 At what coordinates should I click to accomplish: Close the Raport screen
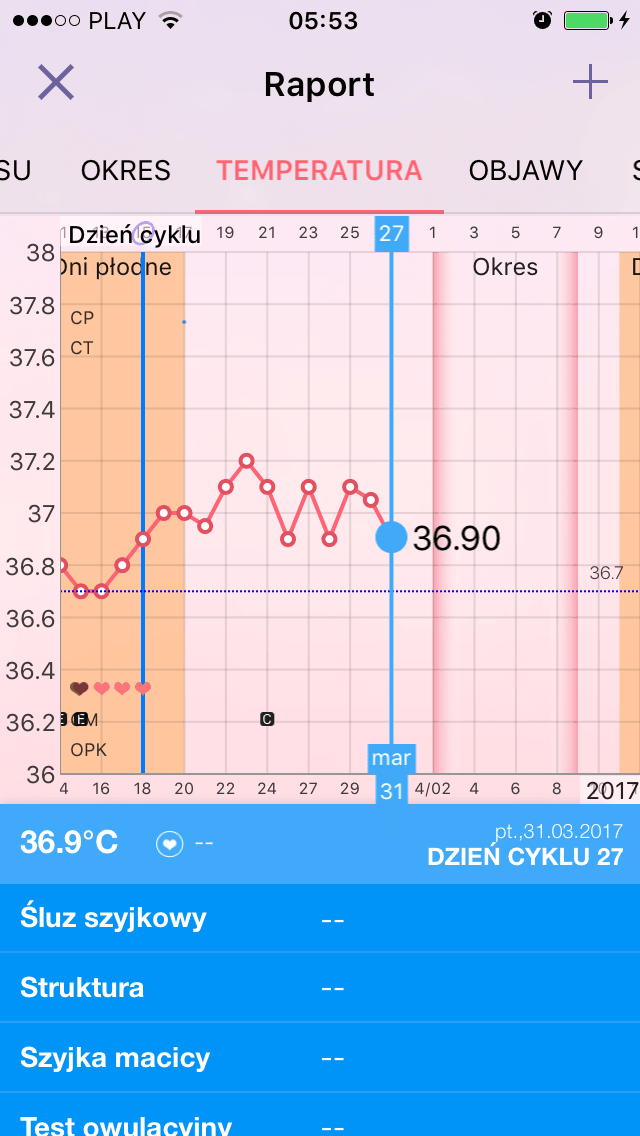click(56, 83)
